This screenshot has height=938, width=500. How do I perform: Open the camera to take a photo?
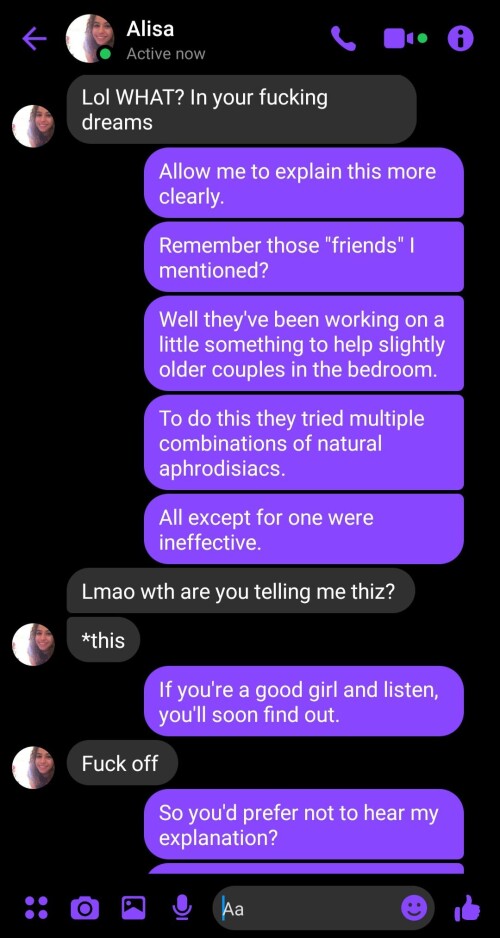point(85,907)
